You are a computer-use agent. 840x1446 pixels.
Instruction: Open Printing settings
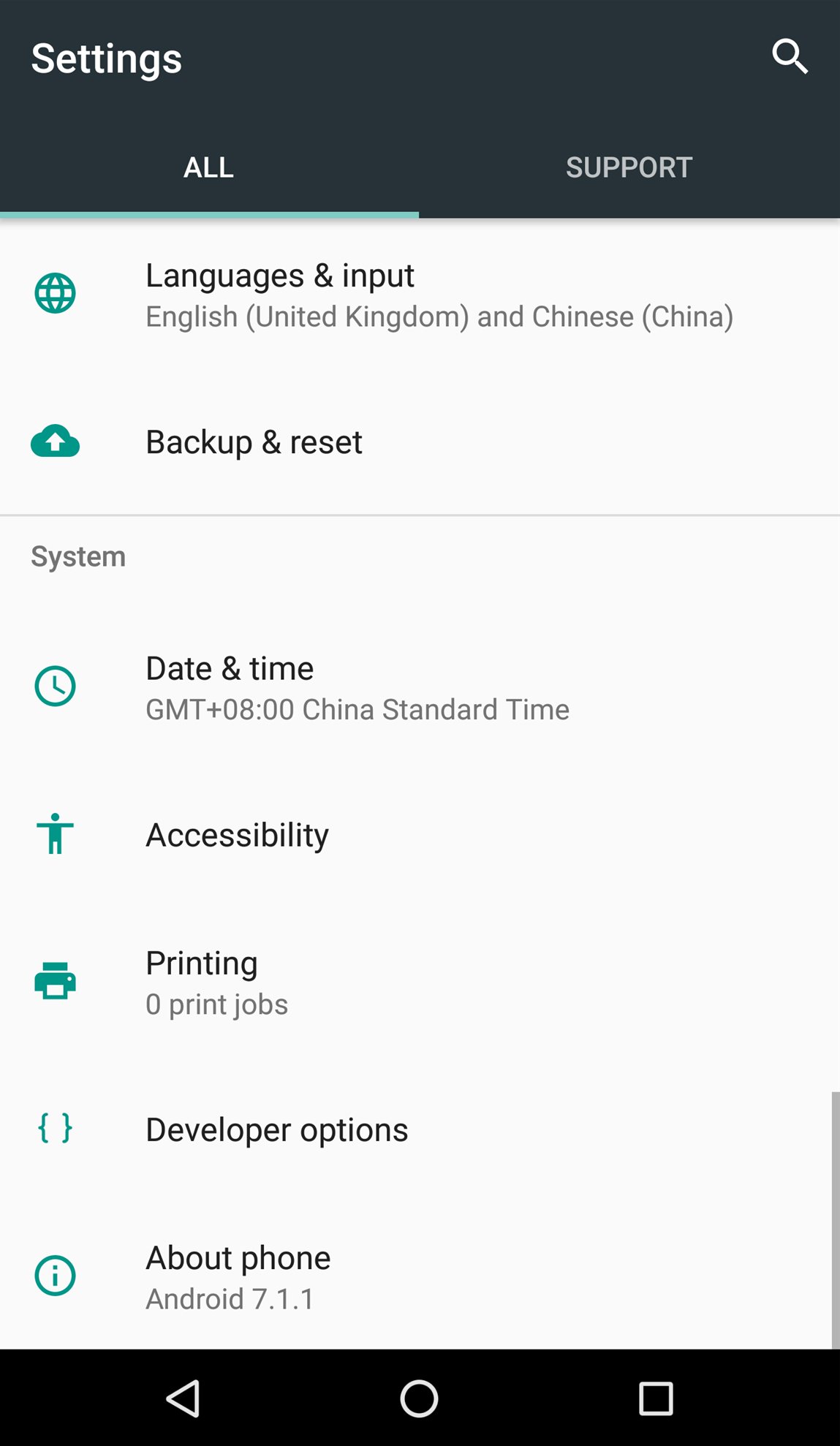(x=420, y=982)
